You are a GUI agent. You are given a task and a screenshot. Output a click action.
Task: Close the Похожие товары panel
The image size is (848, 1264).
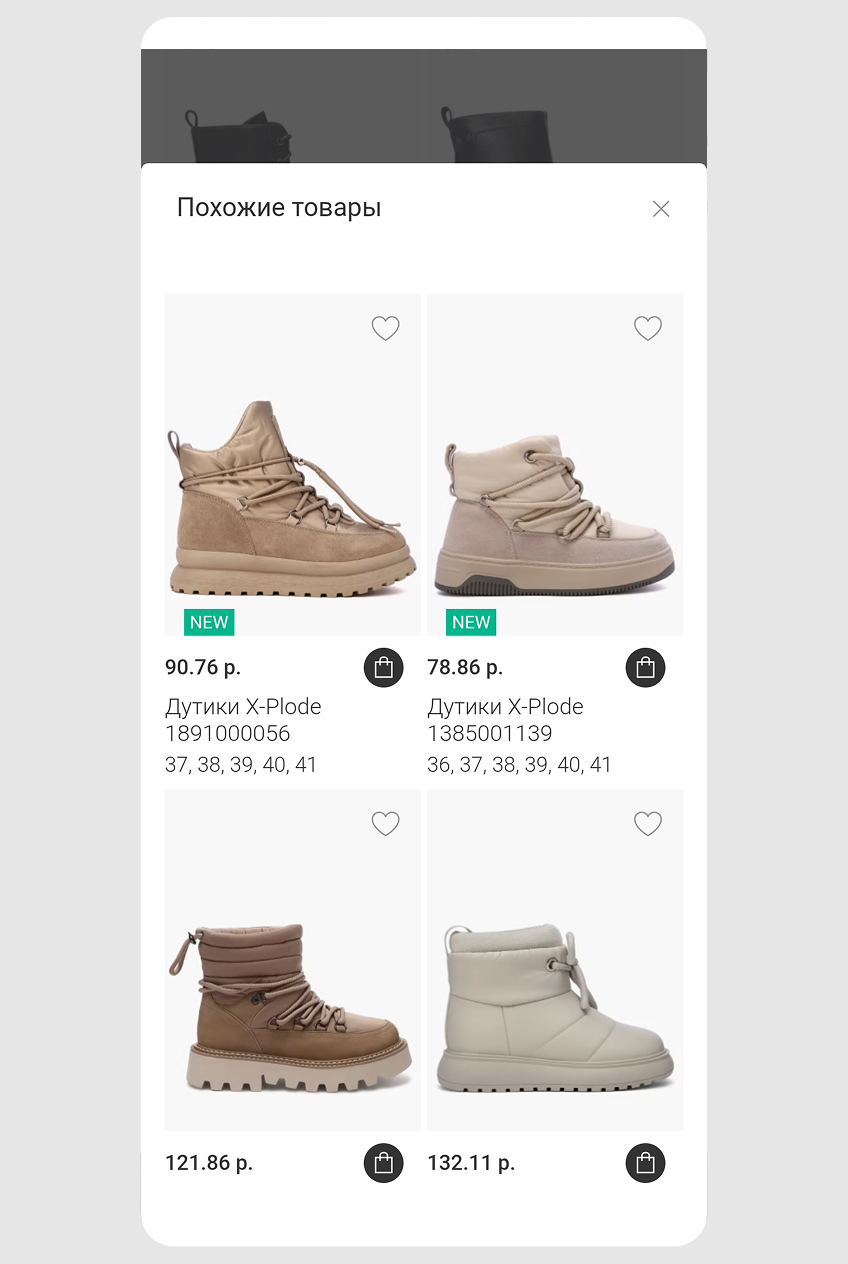pos(661,209)
